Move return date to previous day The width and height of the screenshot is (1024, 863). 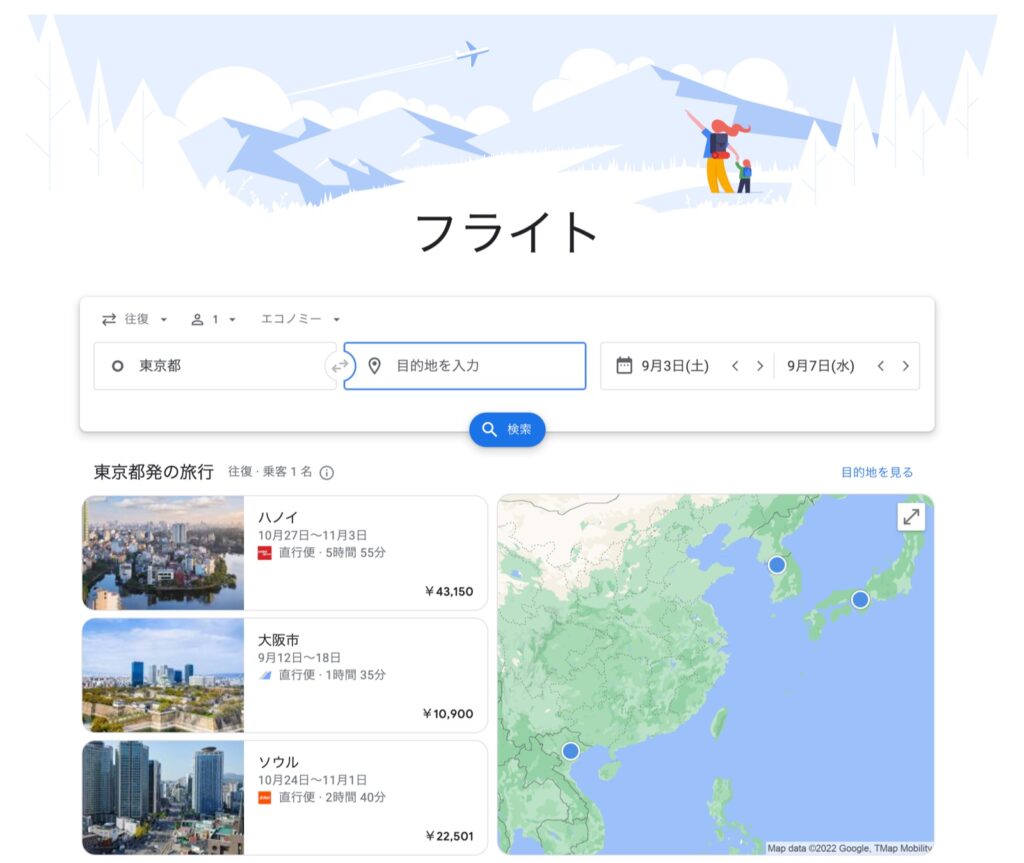coord(881,366)
